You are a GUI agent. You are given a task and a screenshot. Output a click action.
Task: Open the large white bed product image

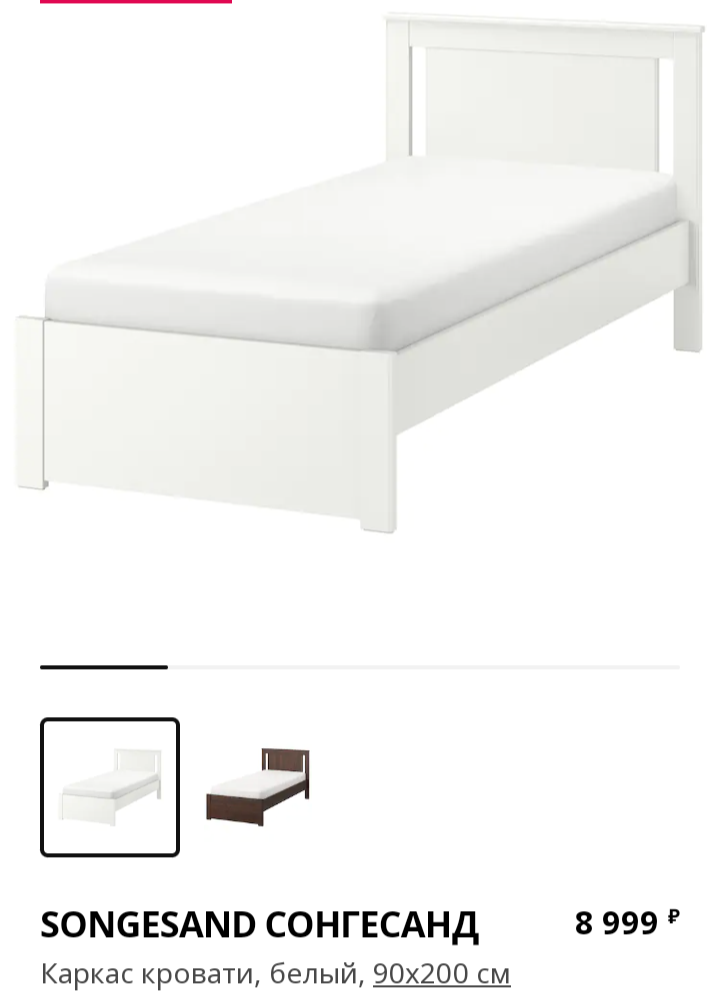pos(358,290)
